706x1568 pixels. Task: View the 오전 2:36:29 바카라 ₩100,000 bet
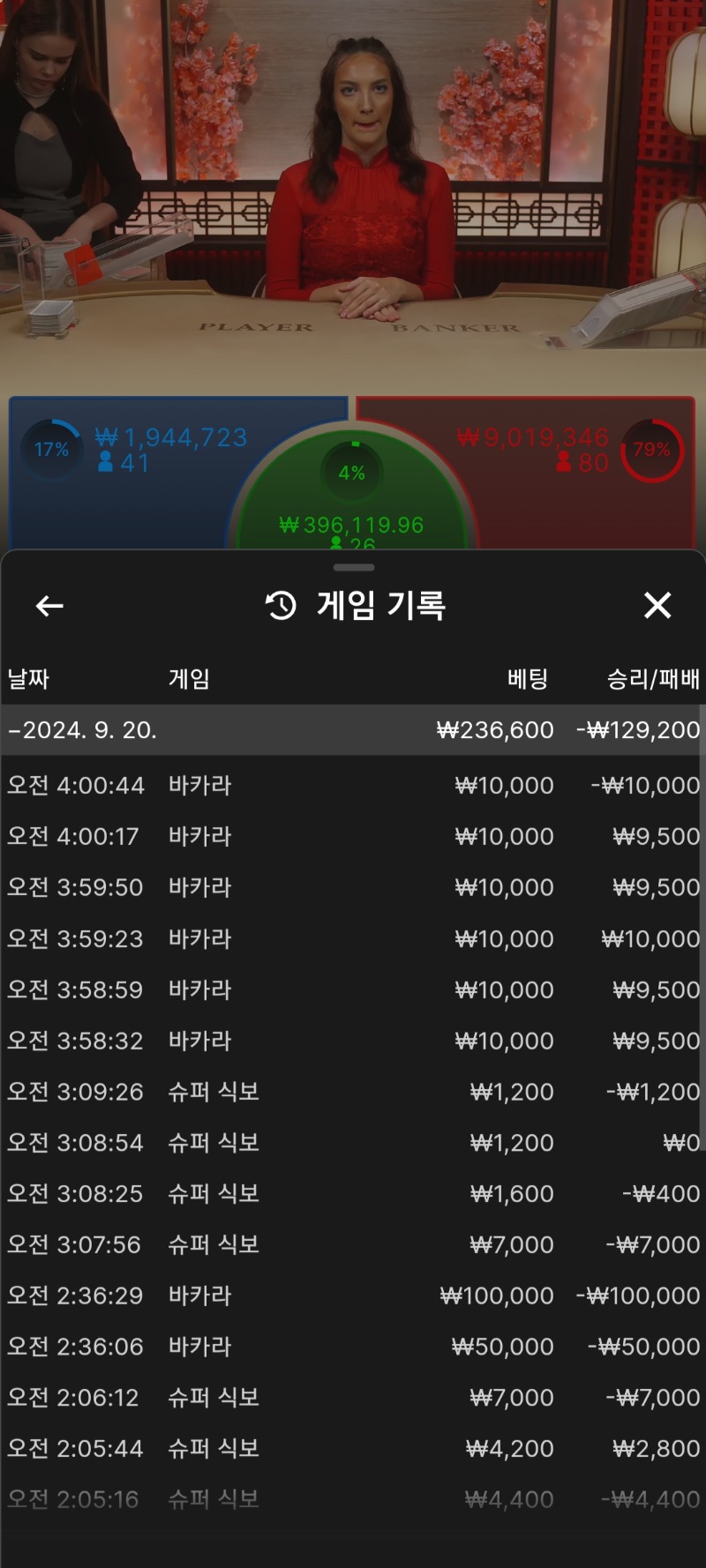353,1295
